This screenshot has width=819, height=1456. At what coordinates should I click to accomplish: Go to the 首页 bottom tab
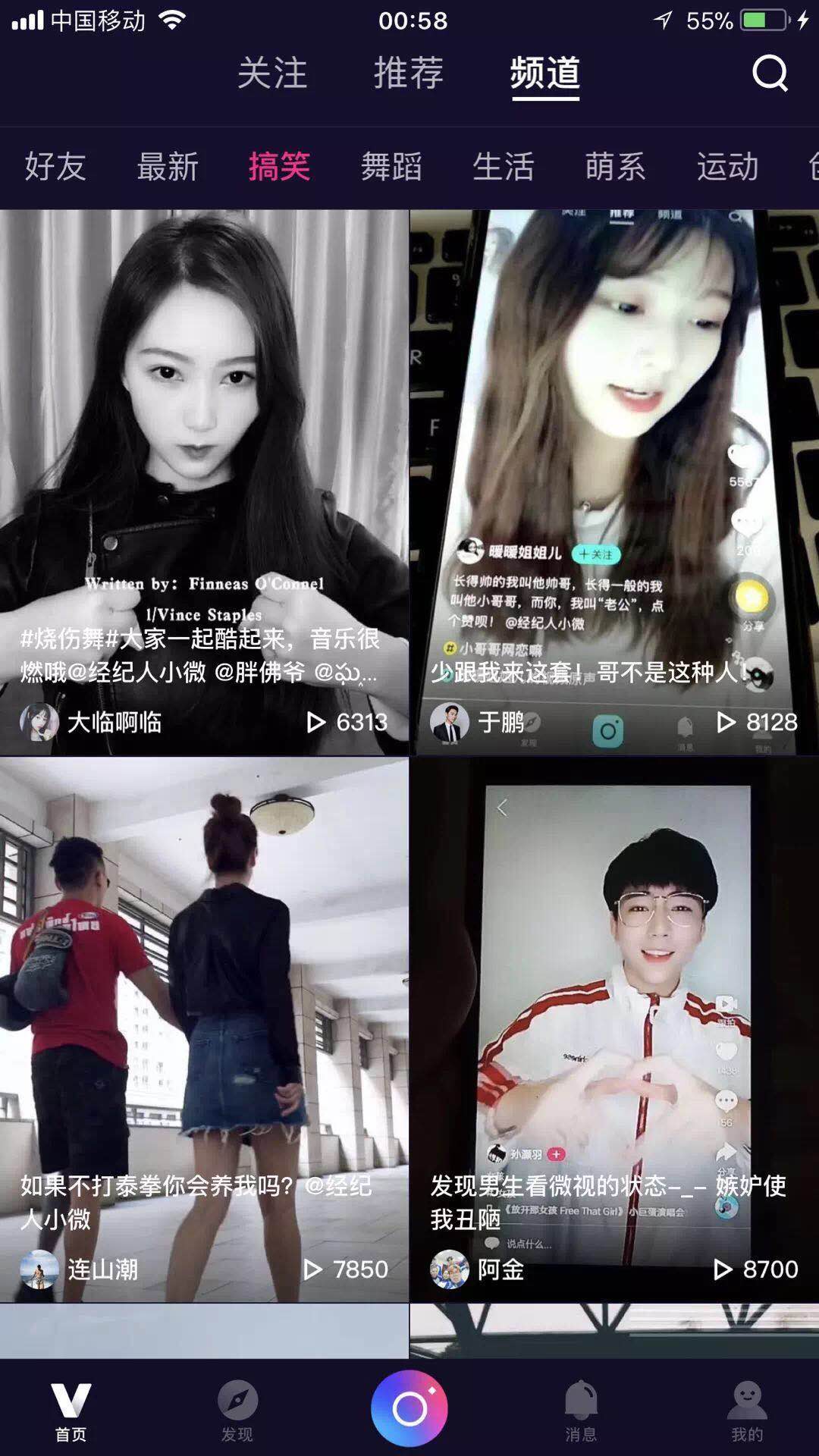[71, 1412]
